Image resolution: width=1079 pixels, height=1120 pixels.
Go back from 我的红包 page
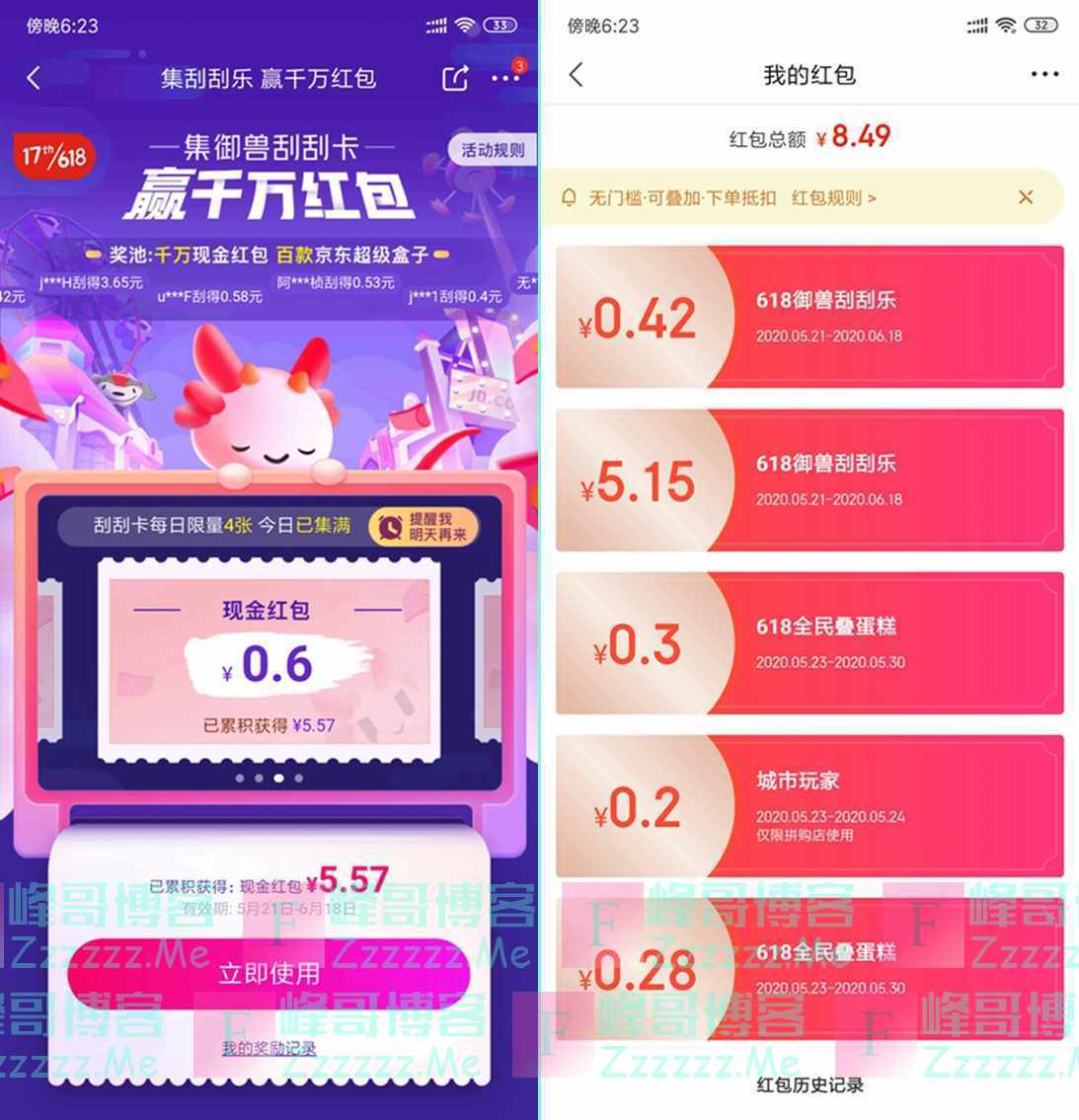click(x=577, y=75)
